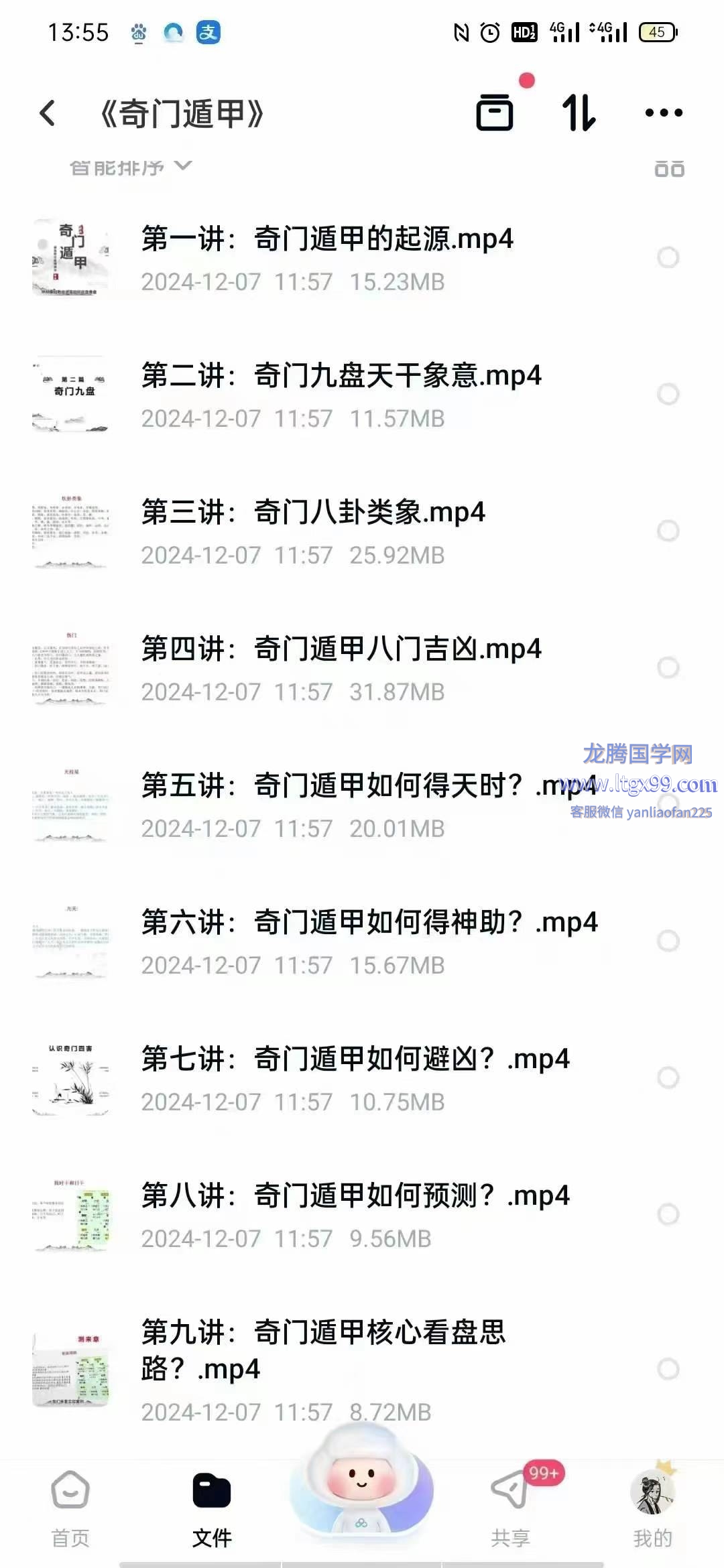Tick the circle beside 第八讲:奇门遁甲如何预测
The width and height of the screenshot is (724, 1568).
pos(668,1214)
